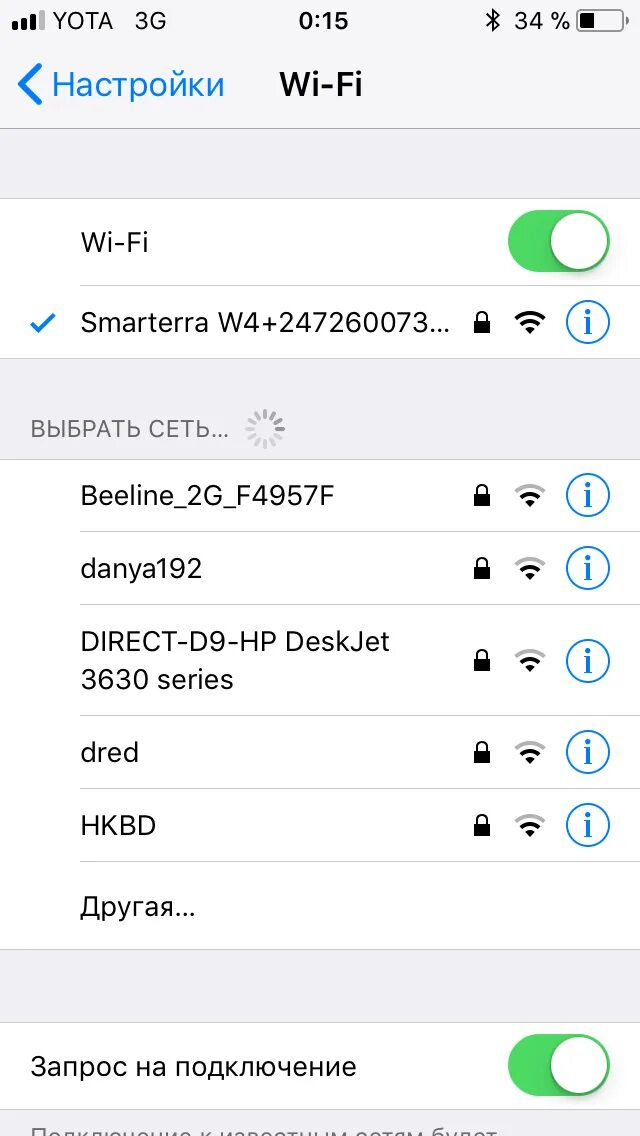Choose the HKBD network
The width and height of the screenshot is (640, 1136).
click(x=118, y=826)
